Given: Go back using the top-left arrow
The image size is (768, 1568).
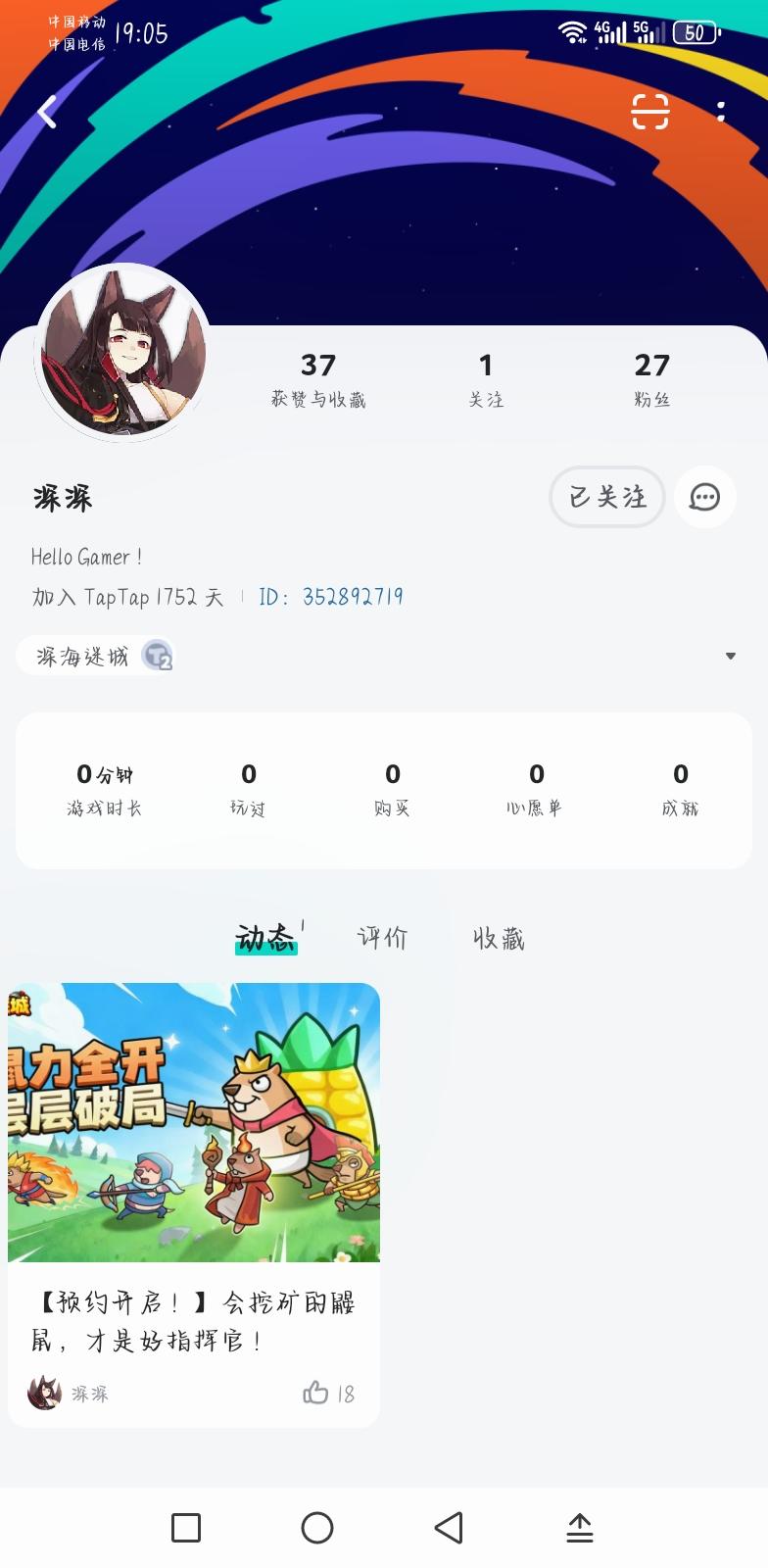Looking at the screenshot, I should point(47,112).
